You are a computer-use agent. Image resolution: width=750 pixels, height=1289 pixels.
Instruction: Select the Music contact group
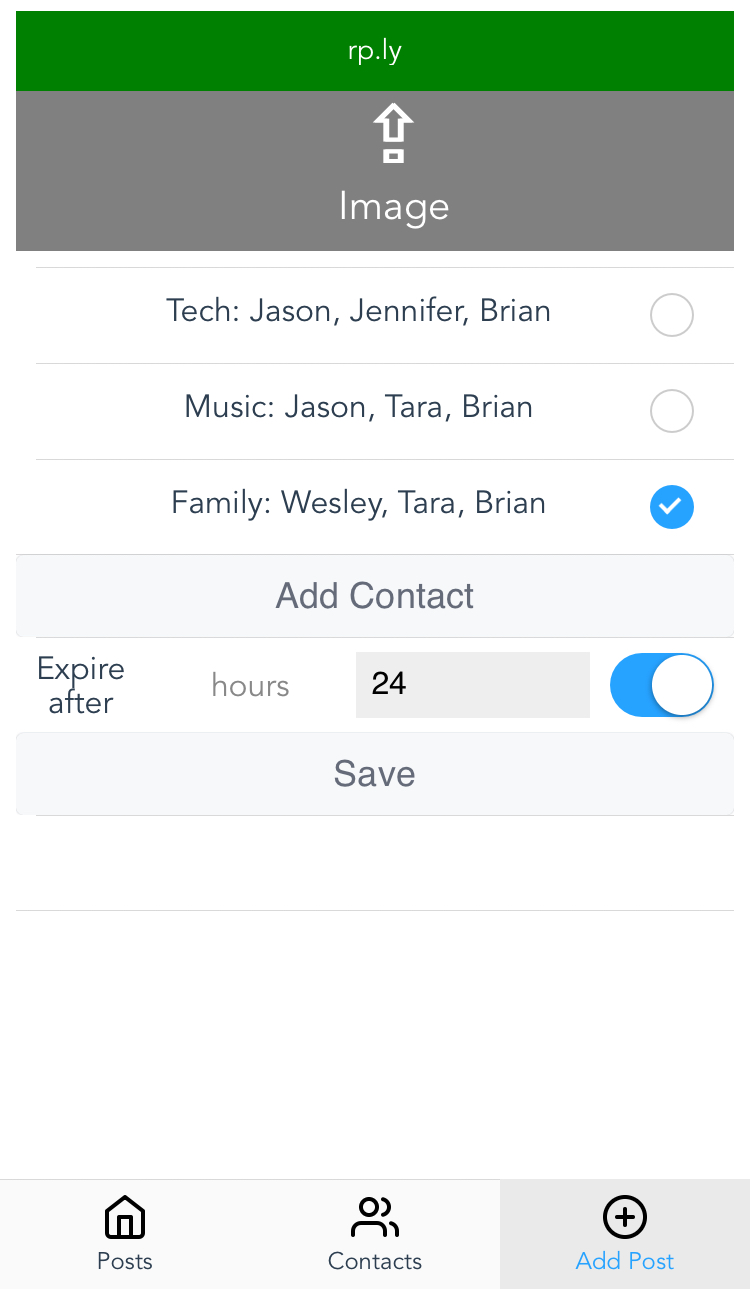pyautogui.click(x=671, y=411)
